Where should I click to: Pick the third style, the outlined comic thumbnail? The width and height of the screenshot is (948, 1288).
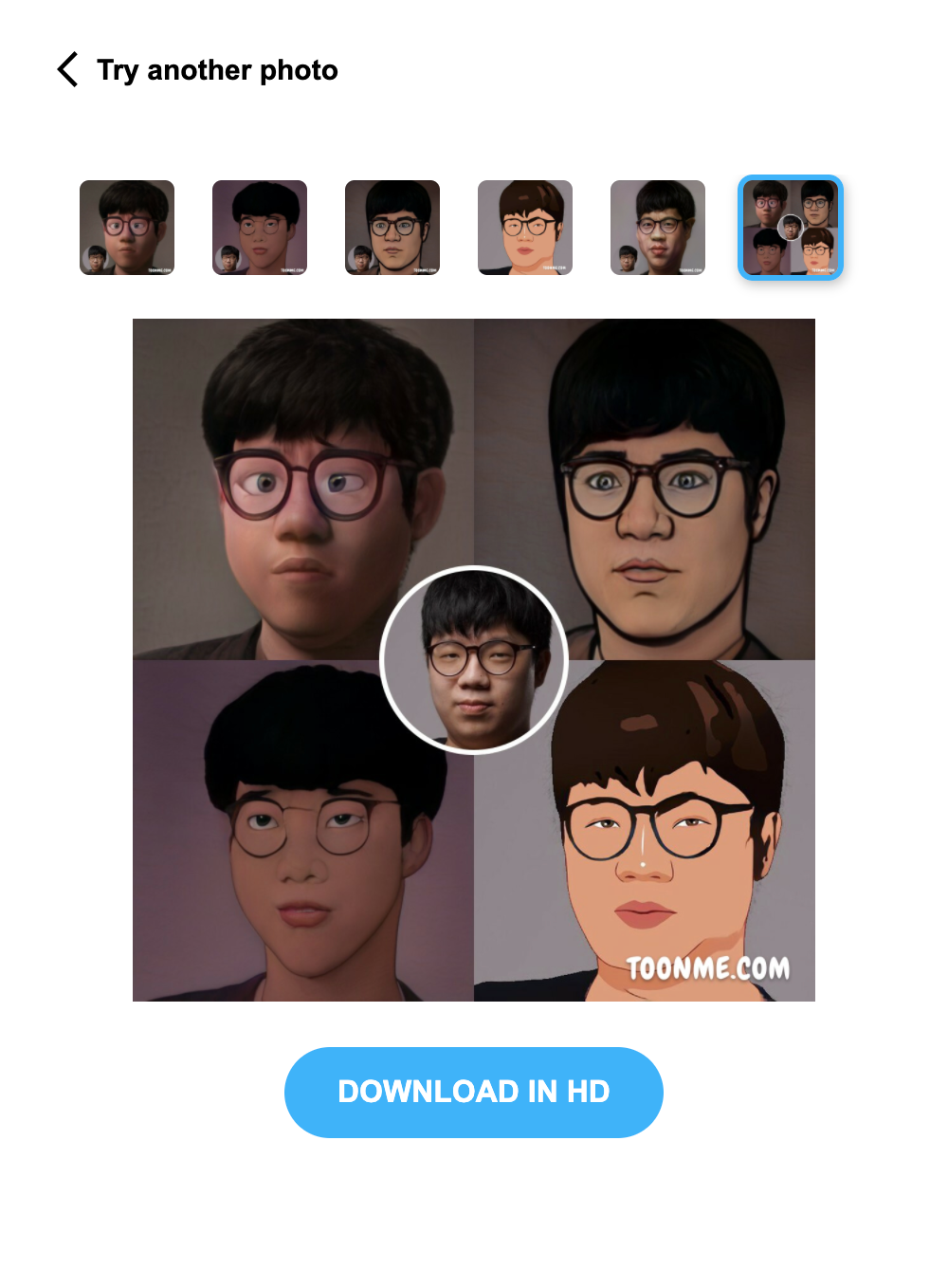coord(392,228)
